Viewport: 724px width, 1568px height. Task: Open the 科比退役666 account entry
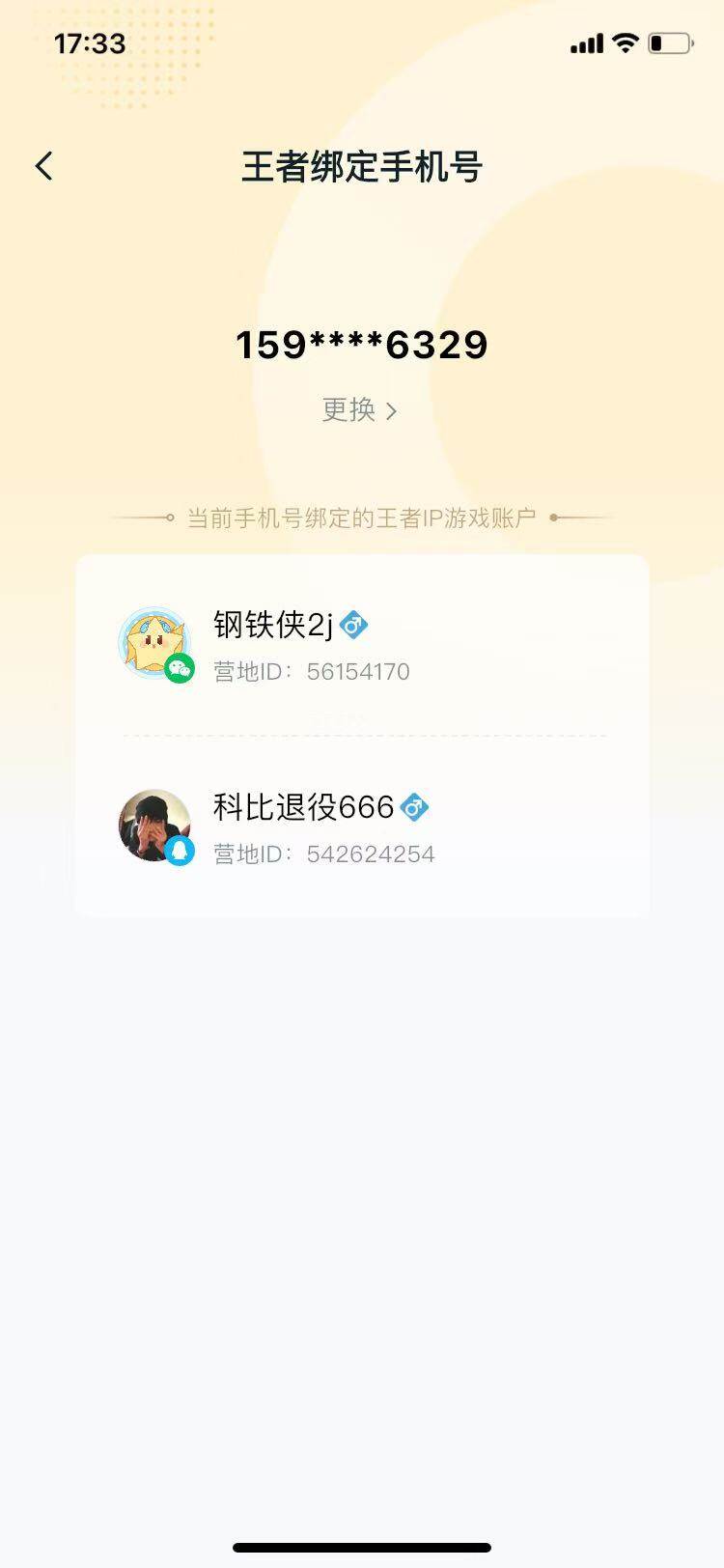362,826
